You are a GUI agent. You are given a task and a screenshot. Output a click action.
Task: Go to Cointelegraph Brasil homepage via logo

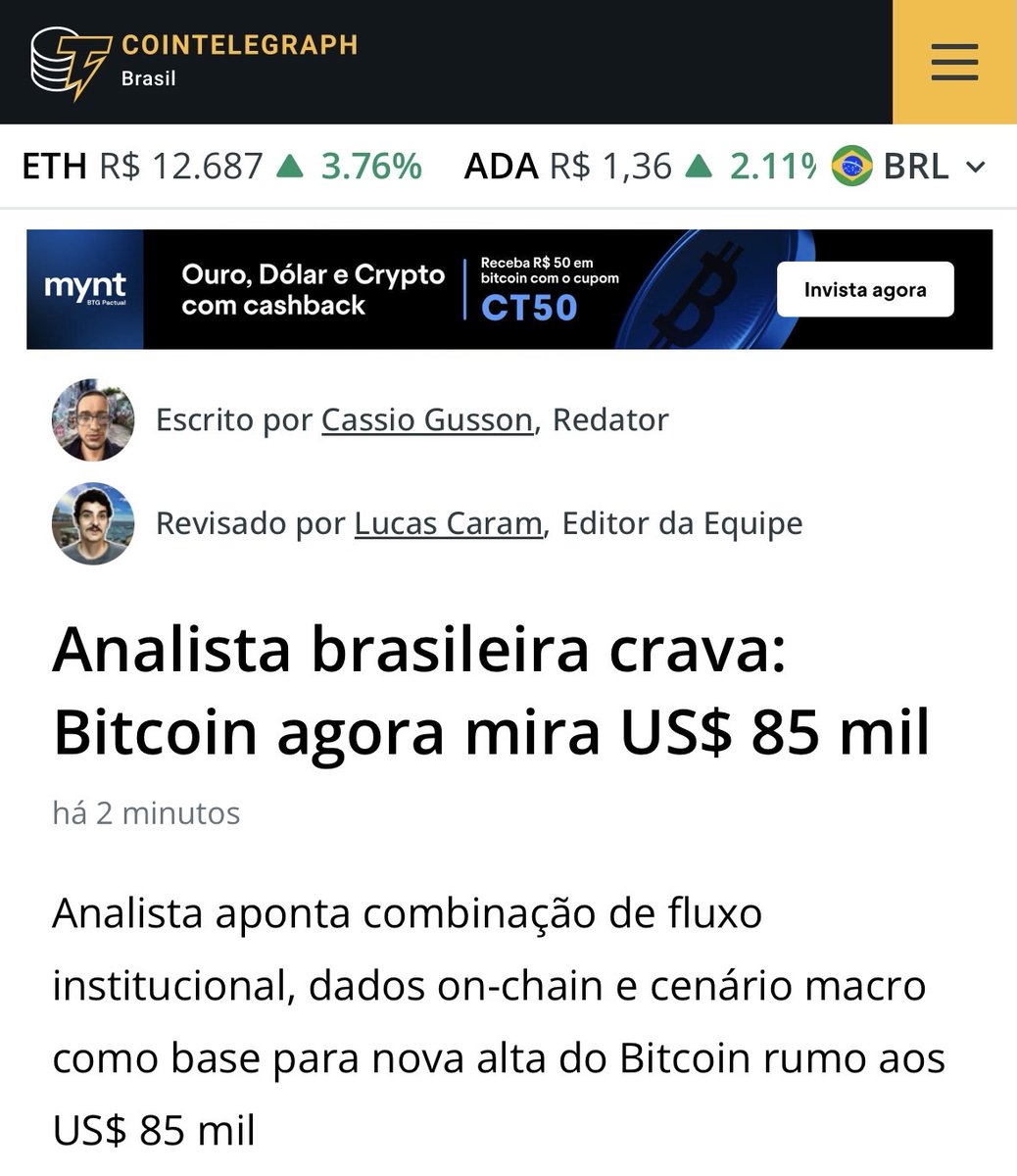point(194,60)
